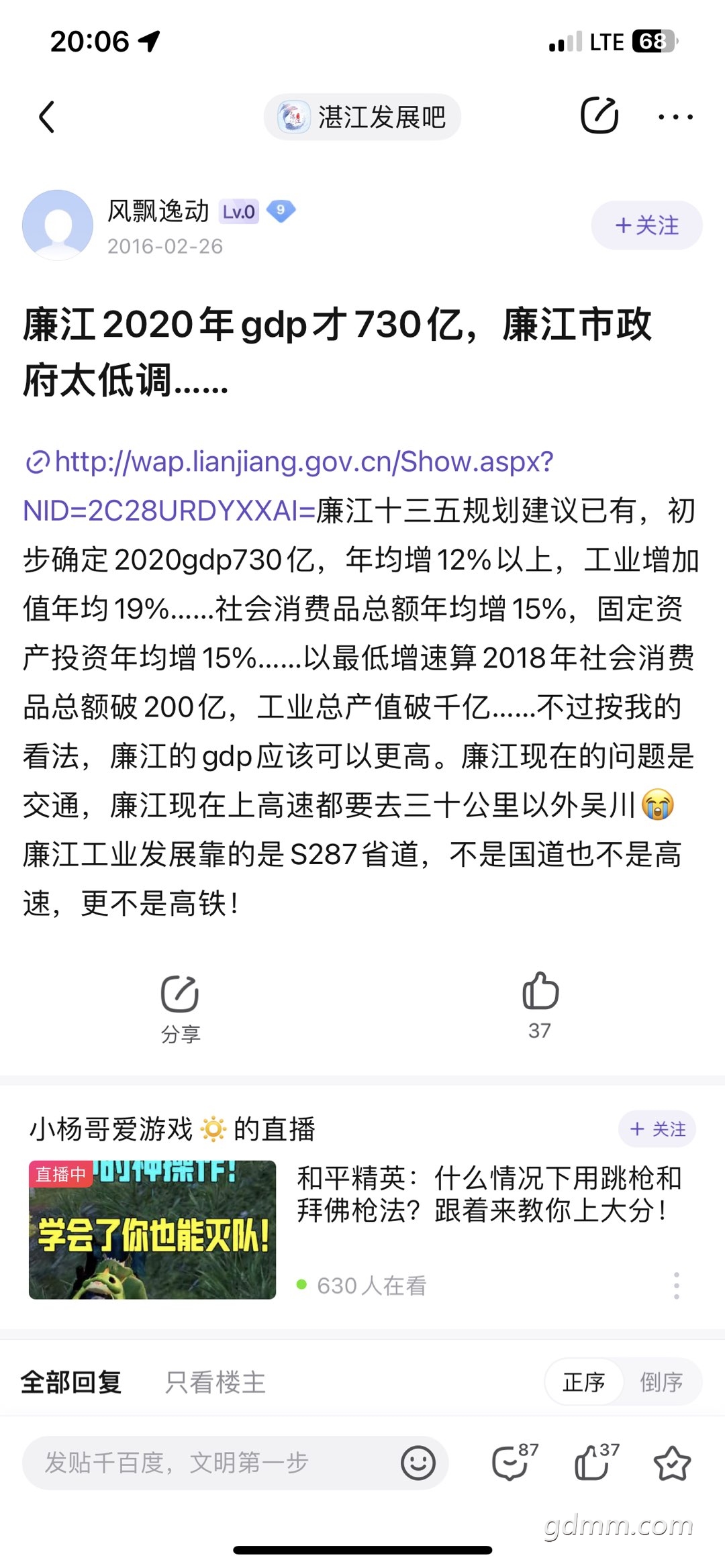Image resolution: width=725 pixels, height=1568 pixels.
Task: Sort replies in 正序 order
Action: click(583, 1382)
